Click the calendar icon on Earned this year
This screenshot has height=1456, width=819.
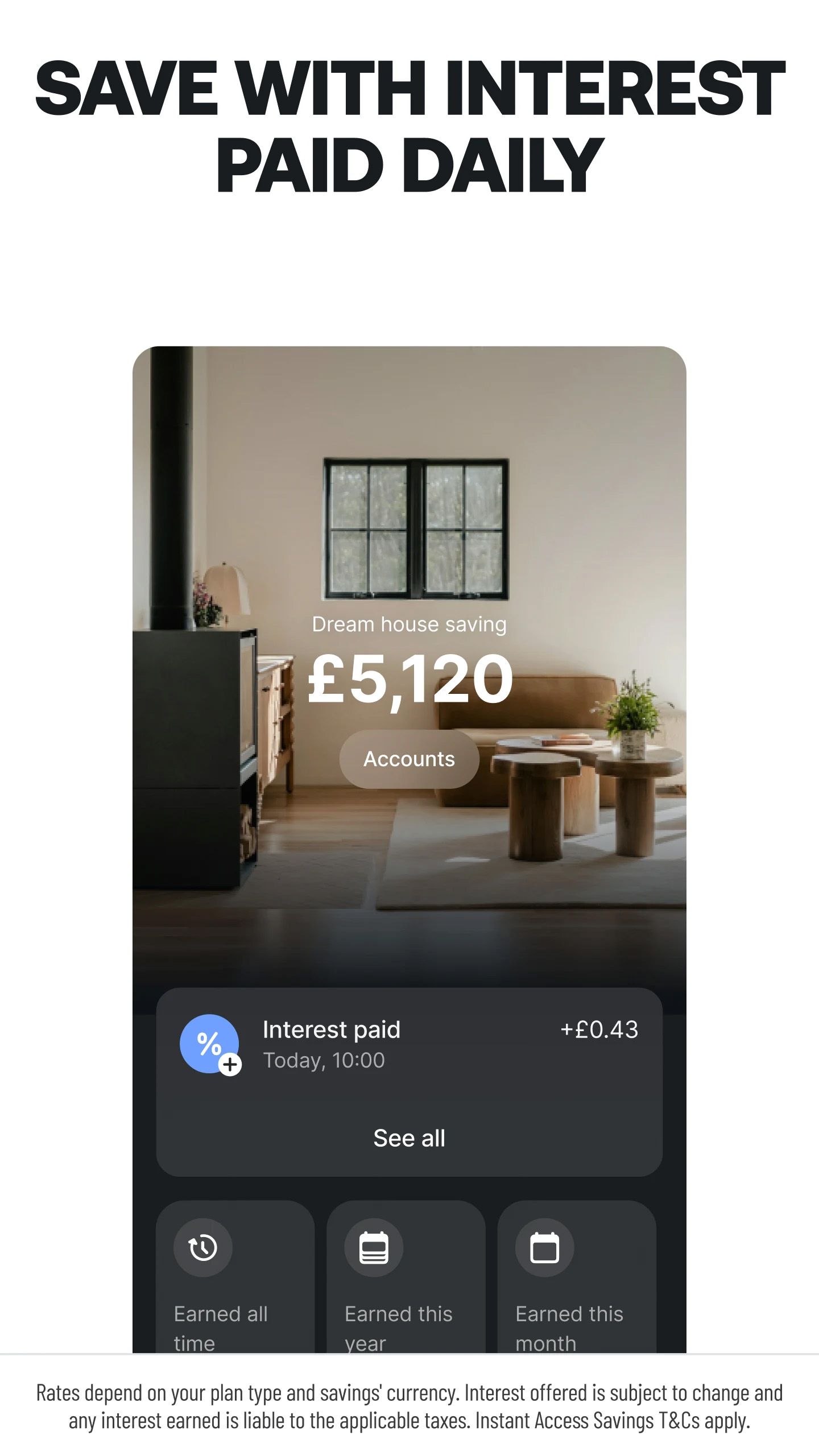(x=374, y=1247)
